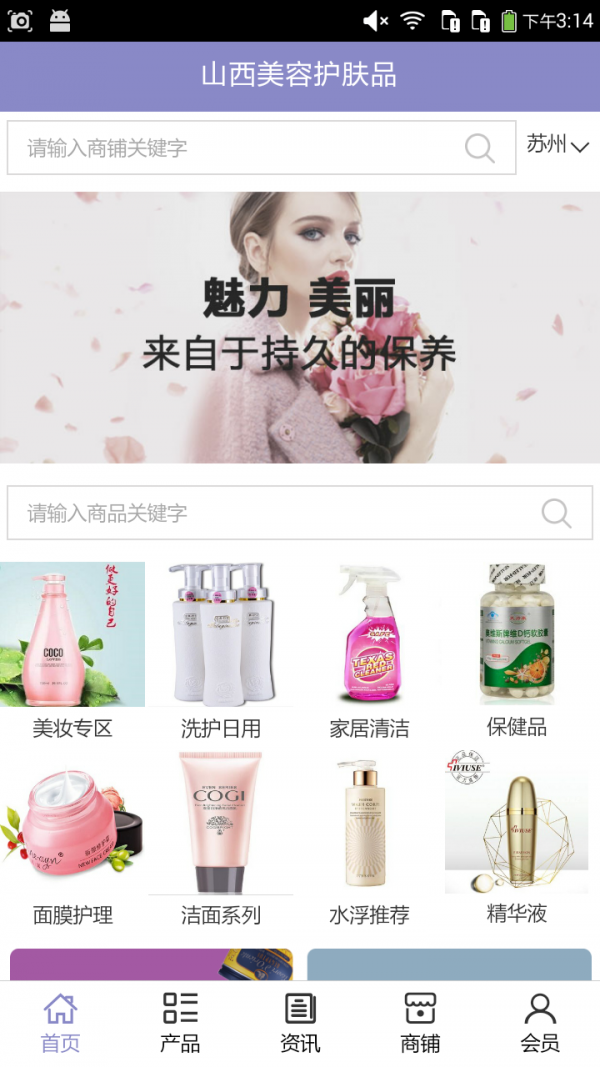Open the 洗护日用 category
600x1067 pixels.
221,650
